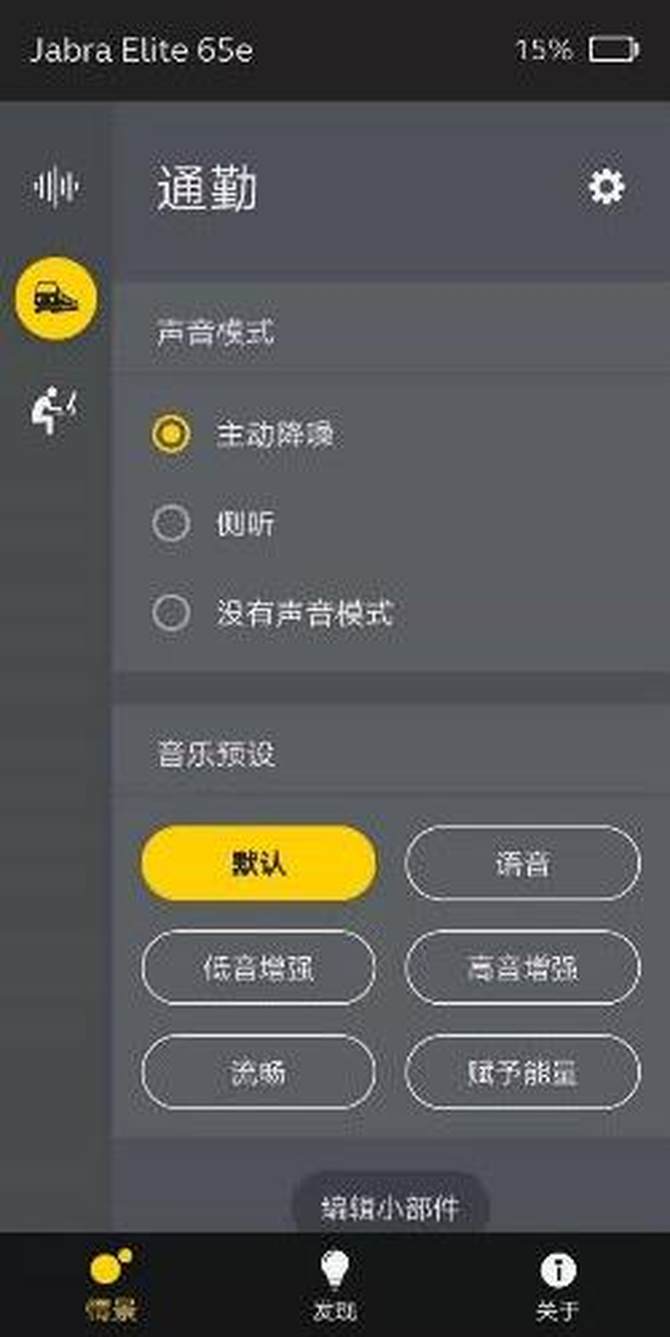The height and width of the screenshot is (1337, 670).
Task: Pick the 赋予能量 music preset
Action: coord(522,1072)
